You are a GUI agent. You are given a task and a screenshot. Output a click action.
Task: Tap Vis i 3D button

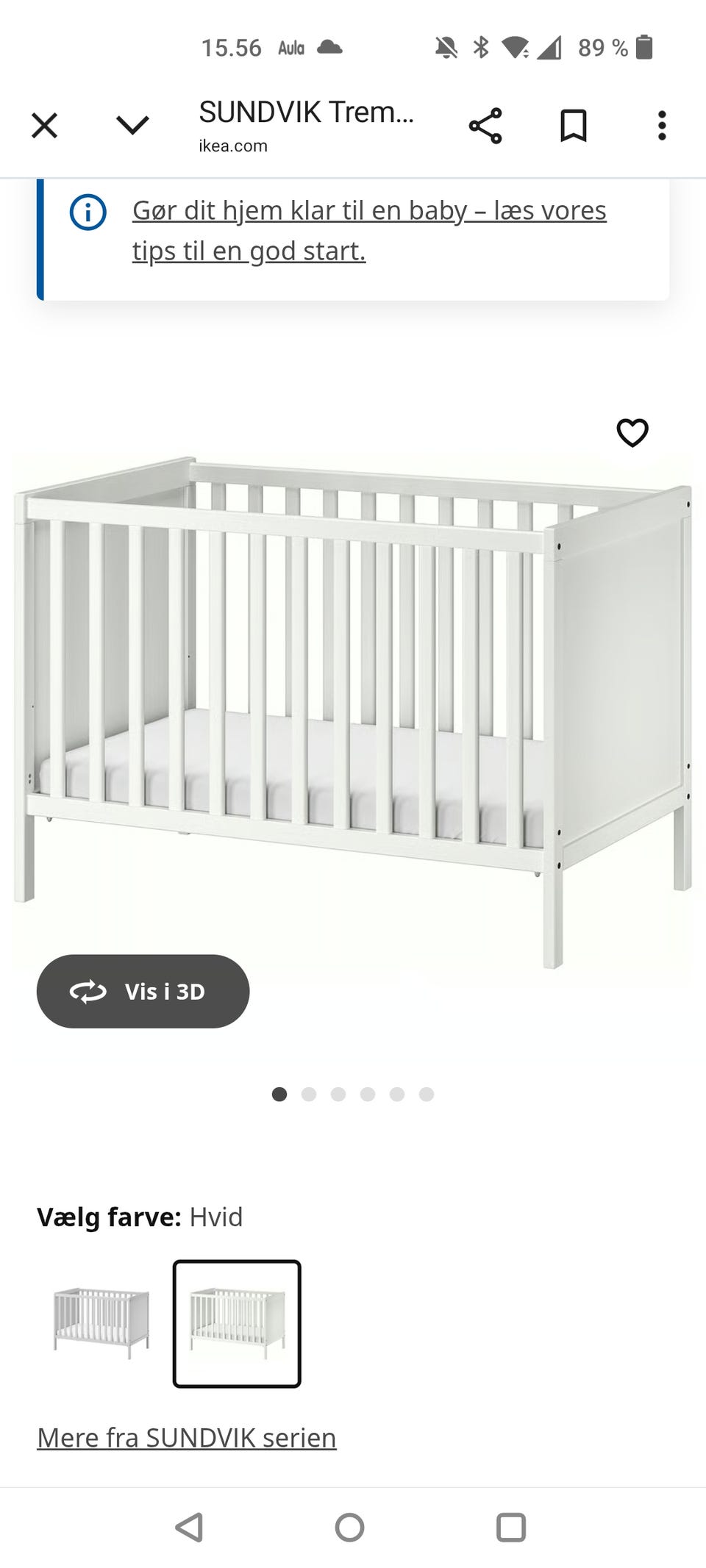coord(143,992)
